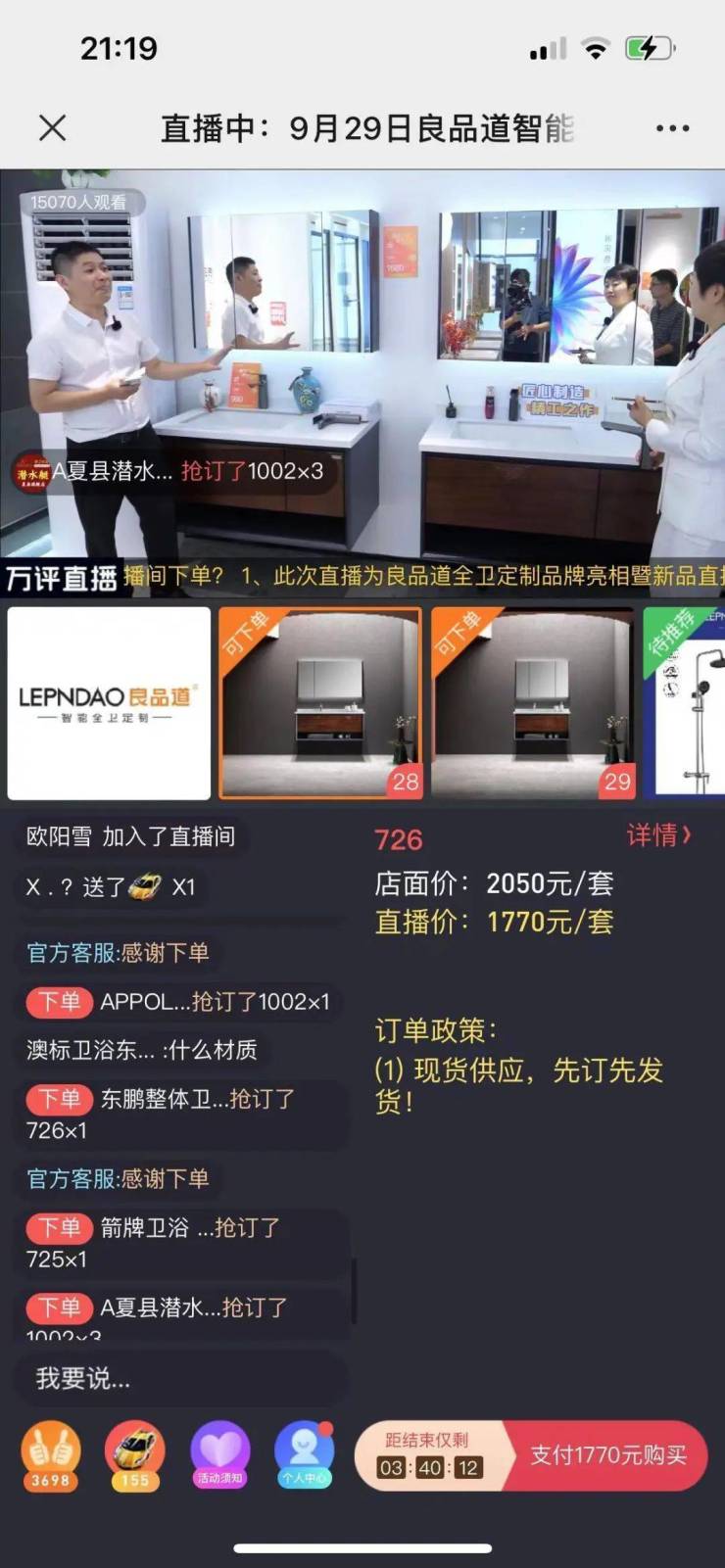
Task: Send a thumbs-up like (3698)
Action: [x=50, y=1455]
